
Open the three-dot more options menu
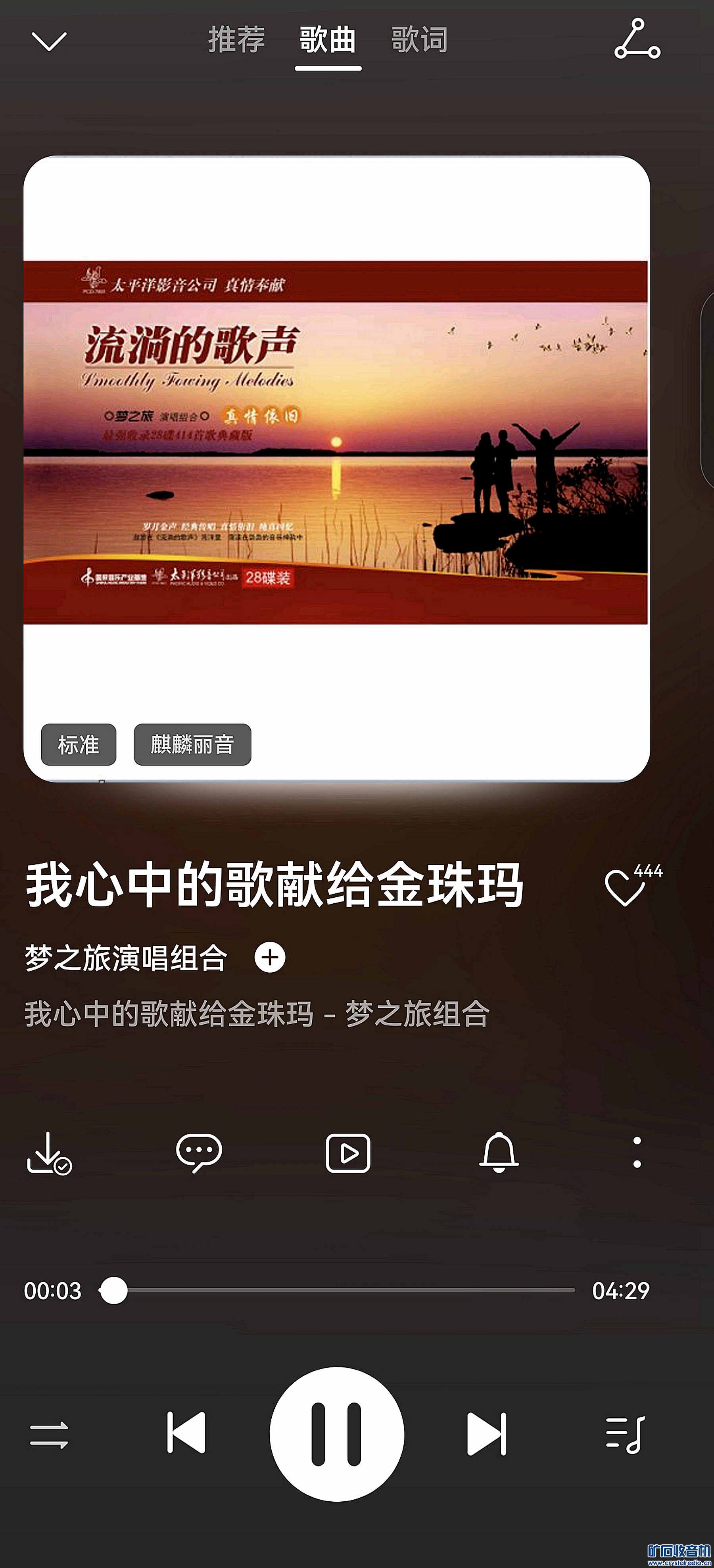[637, 1152]
